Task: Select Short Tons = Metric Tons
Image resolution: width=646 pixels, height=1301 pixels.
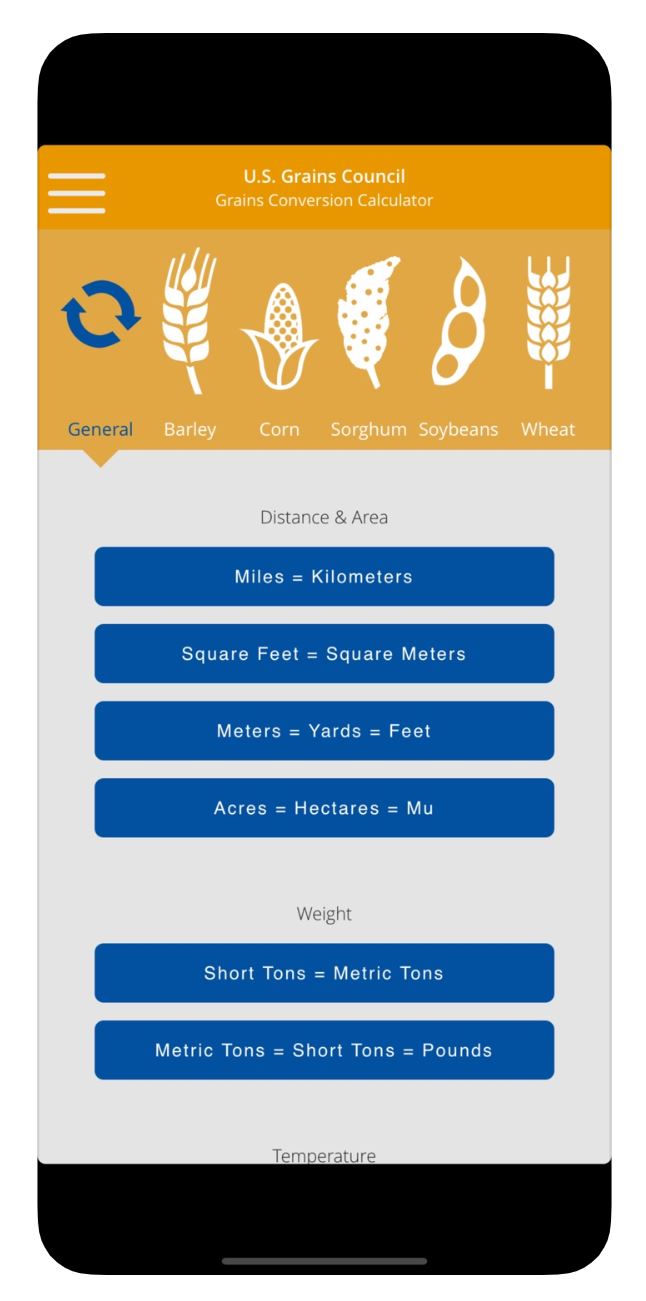Action: pos(324,973)
